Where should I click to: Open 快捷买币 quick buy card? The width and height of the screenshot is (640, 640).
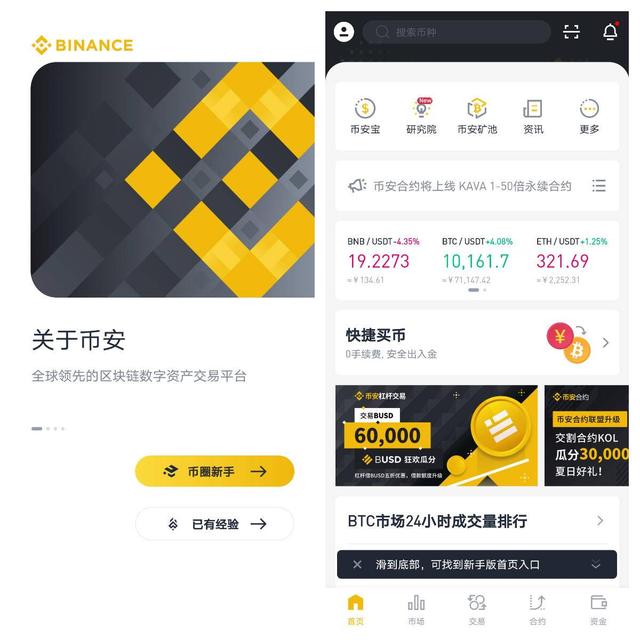coord(476,342)
